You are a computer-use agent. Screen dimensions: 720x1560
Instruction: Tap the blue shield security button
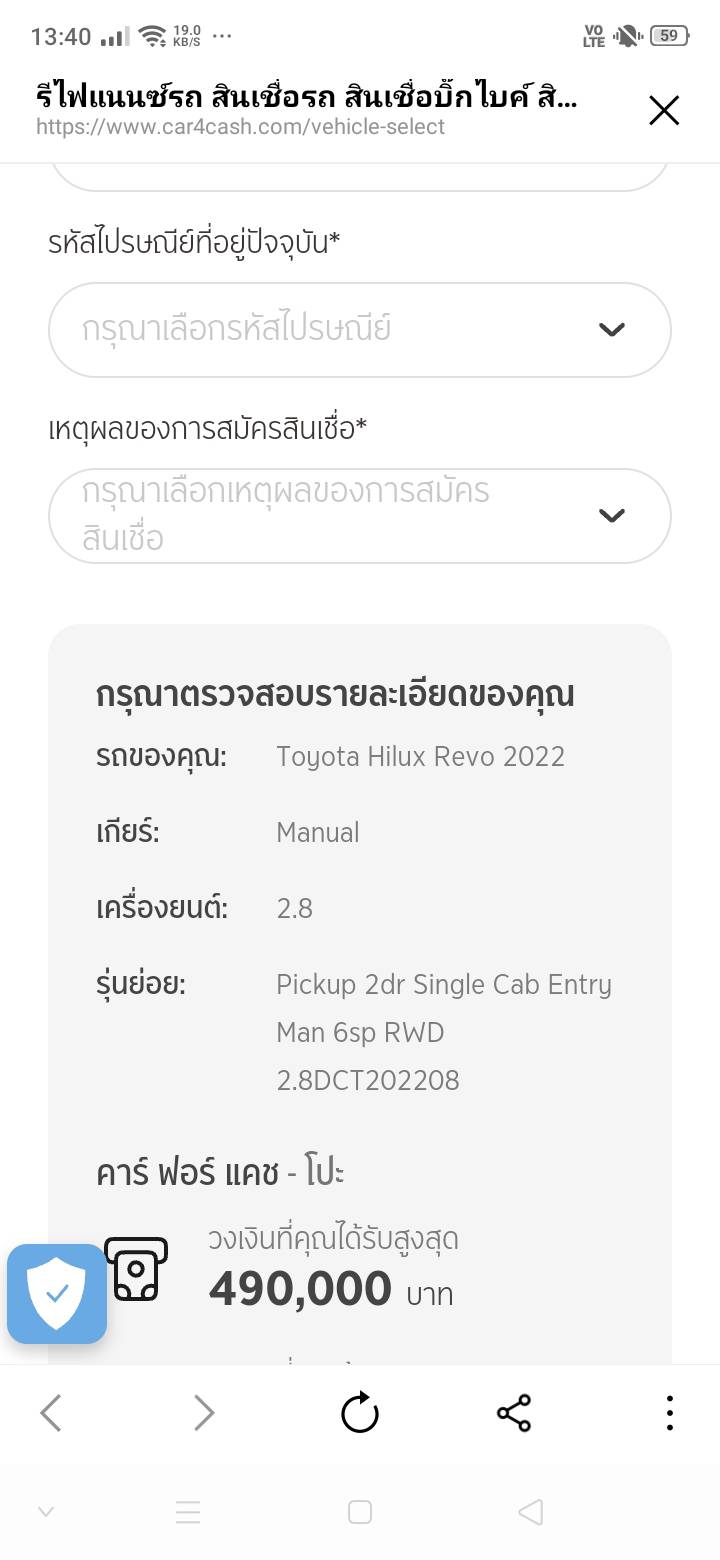point(57,1293)
